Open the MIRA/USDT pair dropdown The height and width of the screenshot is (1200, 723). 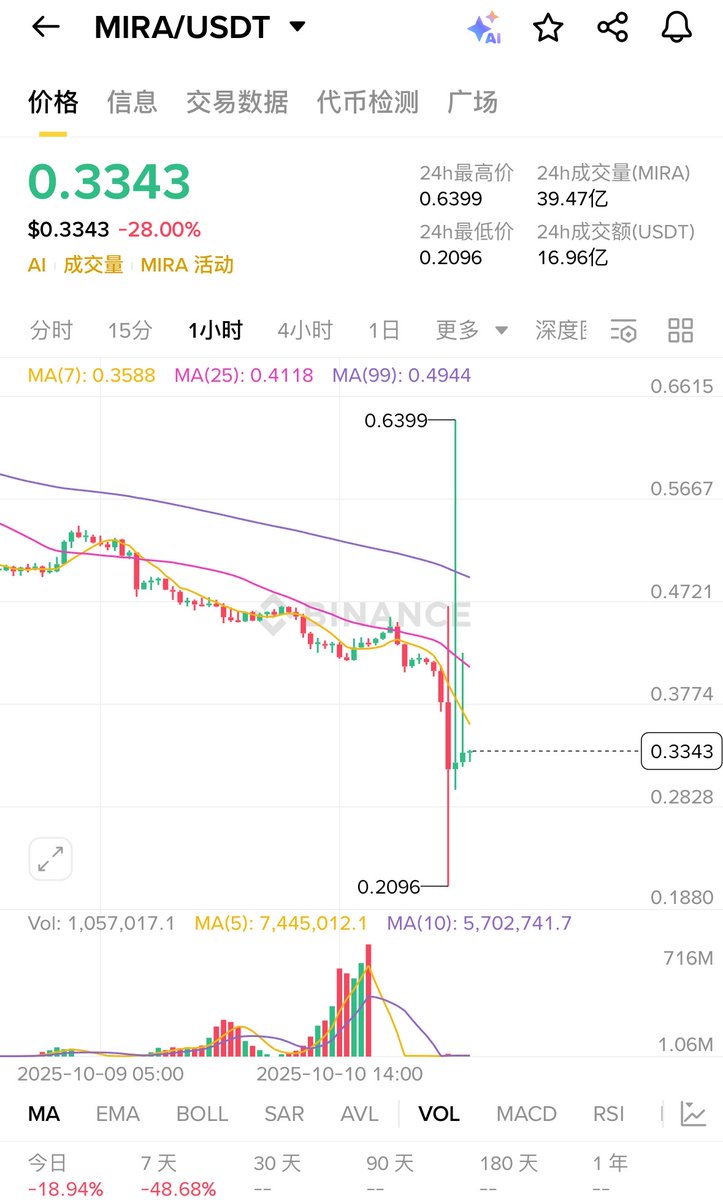pos(297,27)
